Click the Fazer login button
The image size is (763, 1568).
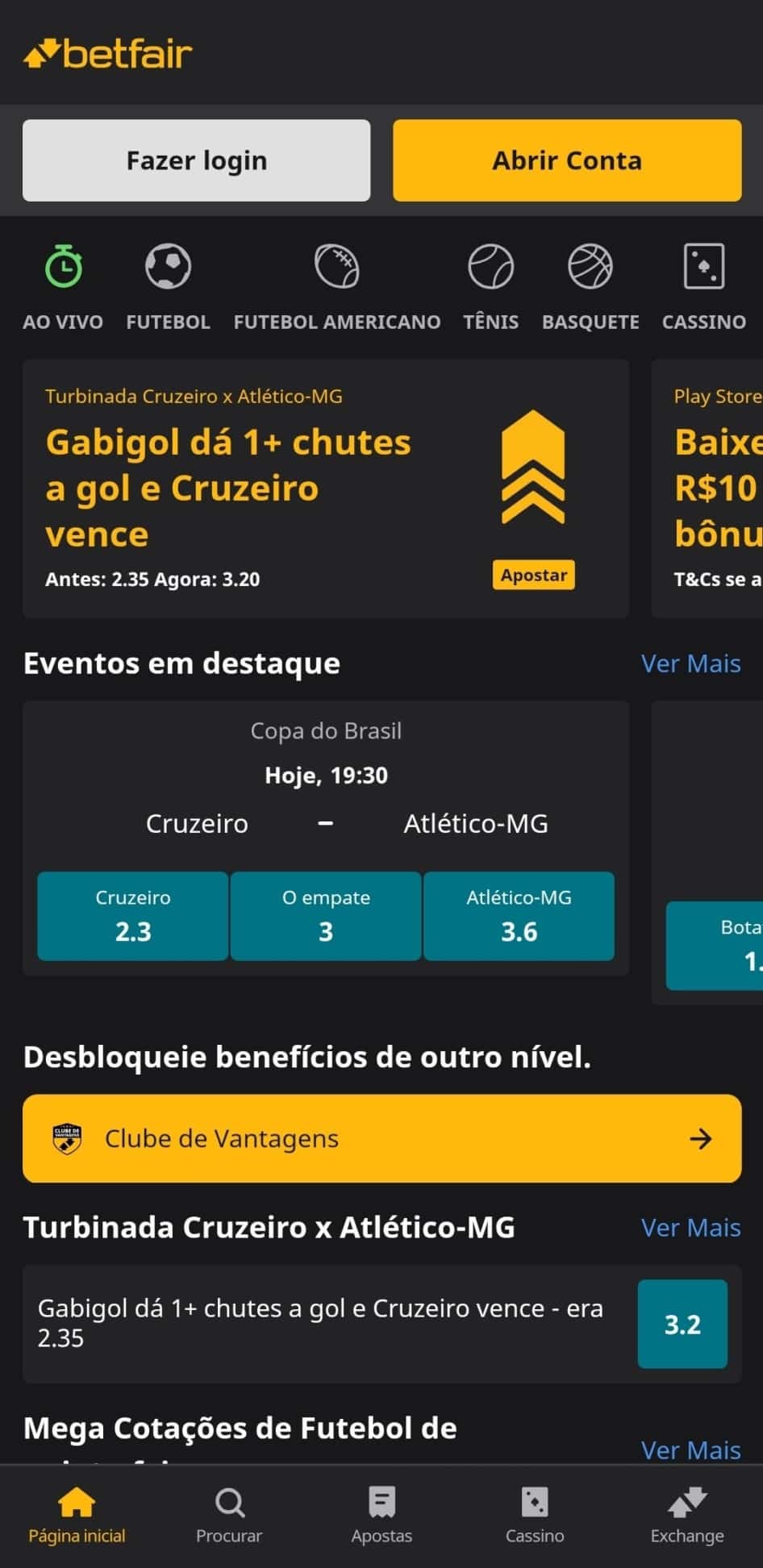[x=195, y=160]
